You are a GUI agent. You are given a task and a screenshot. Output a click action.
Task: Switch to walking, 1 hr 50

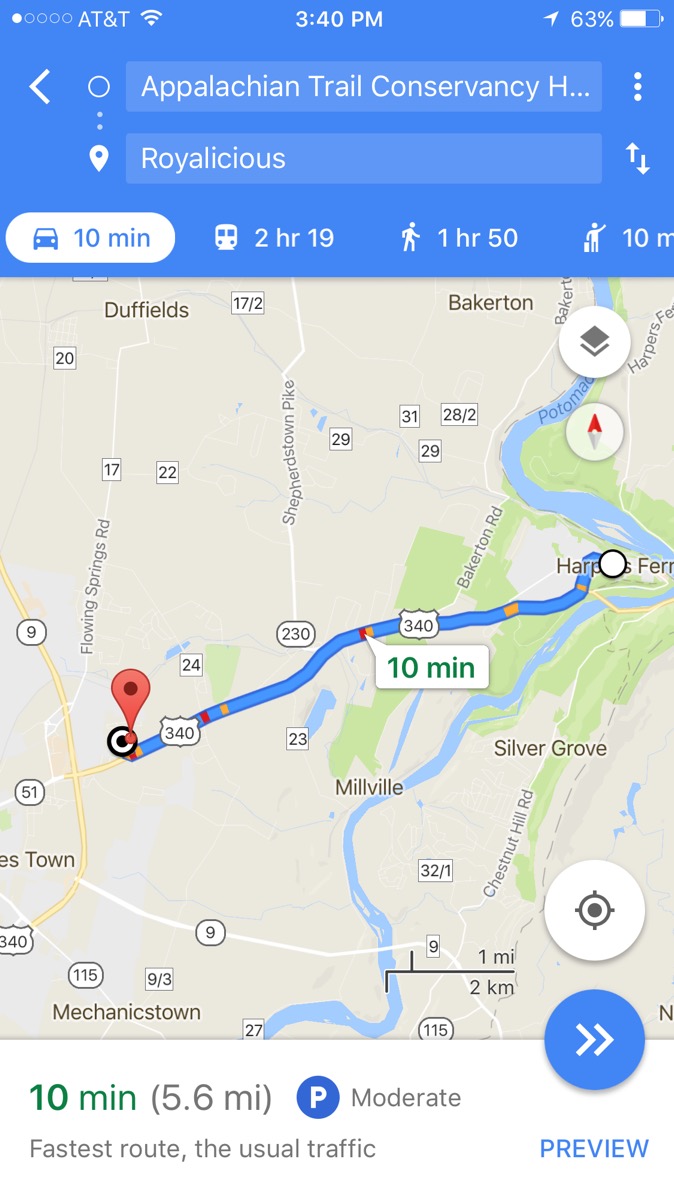click(x=459, y=238)
